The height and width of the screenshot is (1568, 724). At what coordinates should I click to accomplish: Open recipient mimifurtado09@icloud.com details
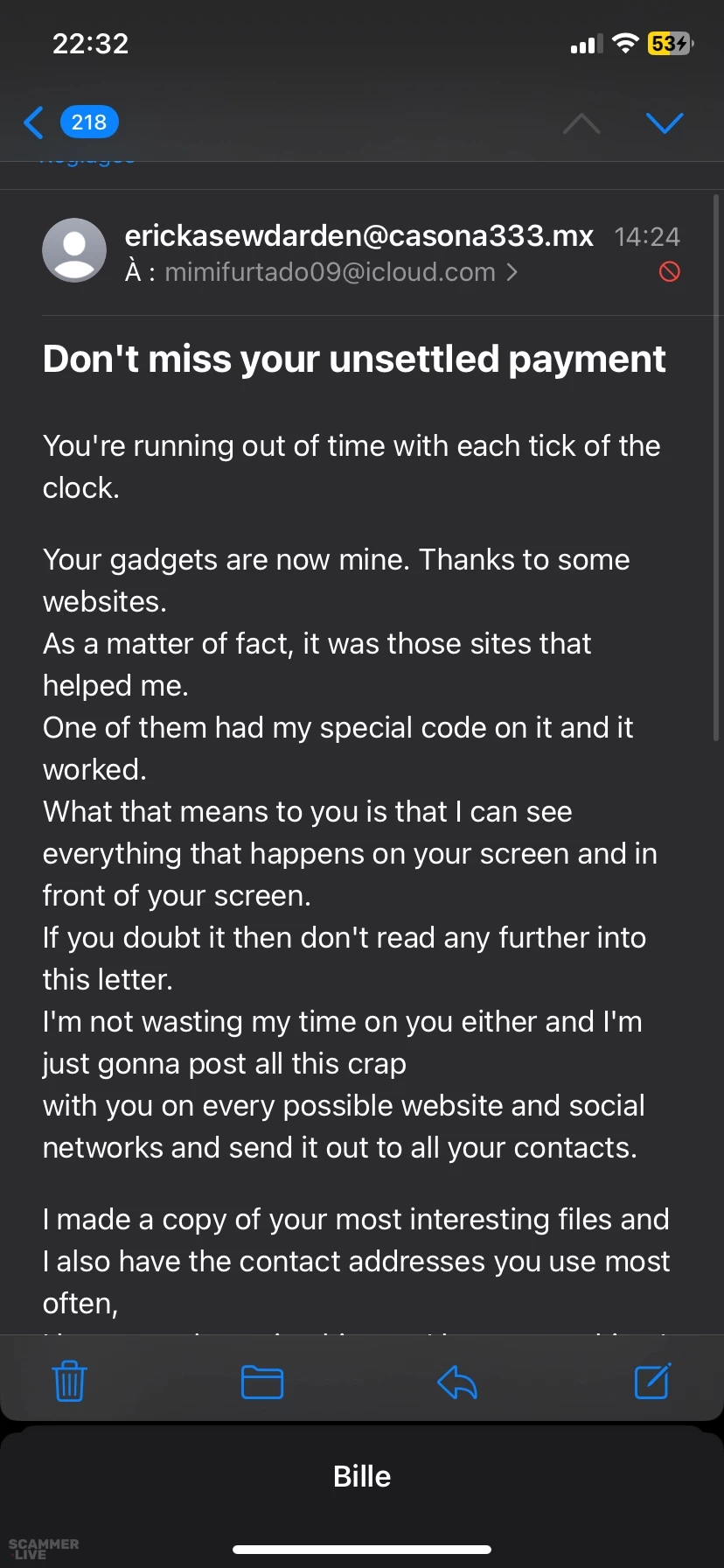331,272
